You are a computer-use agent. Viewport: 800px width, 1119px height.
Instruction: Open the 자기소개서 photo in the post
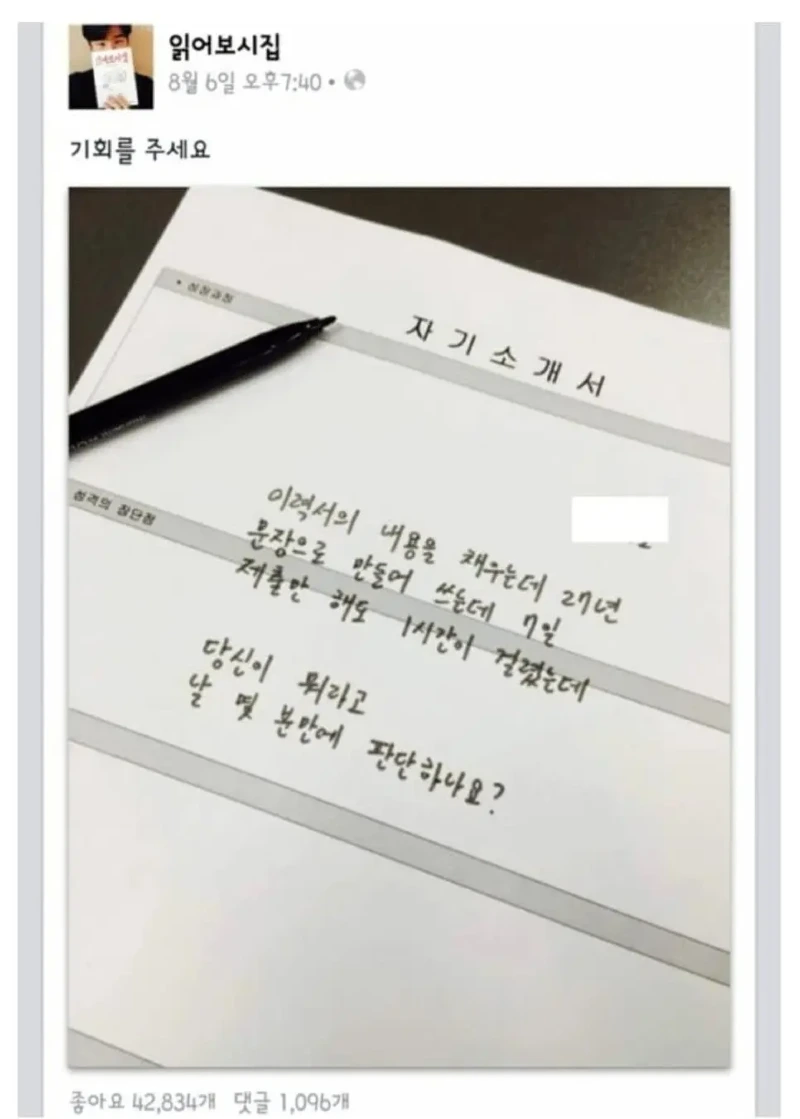[398, 625]
